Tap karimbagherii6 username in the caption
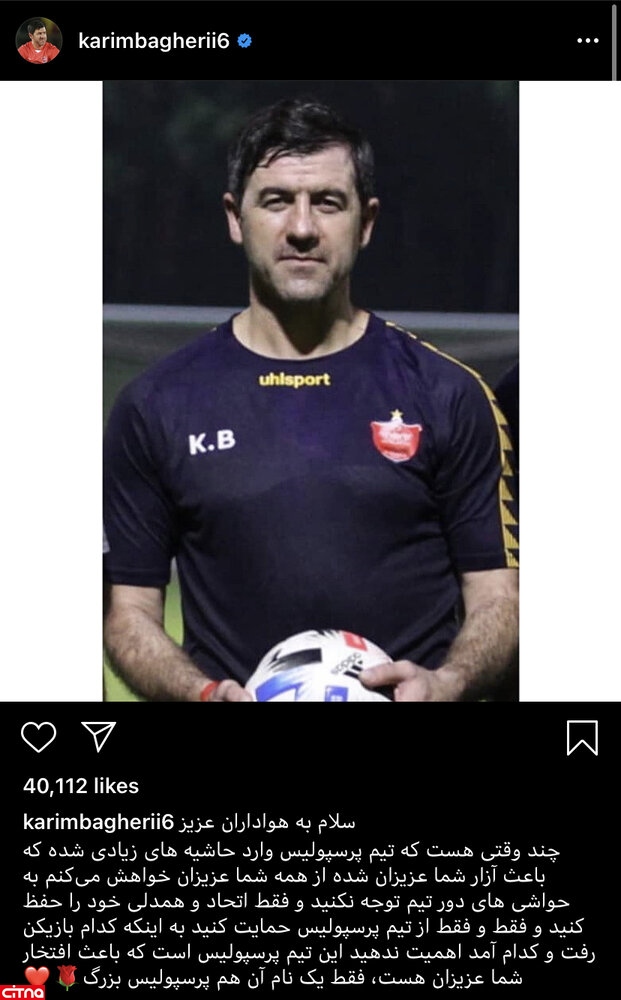Image resolution: width=621 pixels, height=1000 pixels. (97, 822)
